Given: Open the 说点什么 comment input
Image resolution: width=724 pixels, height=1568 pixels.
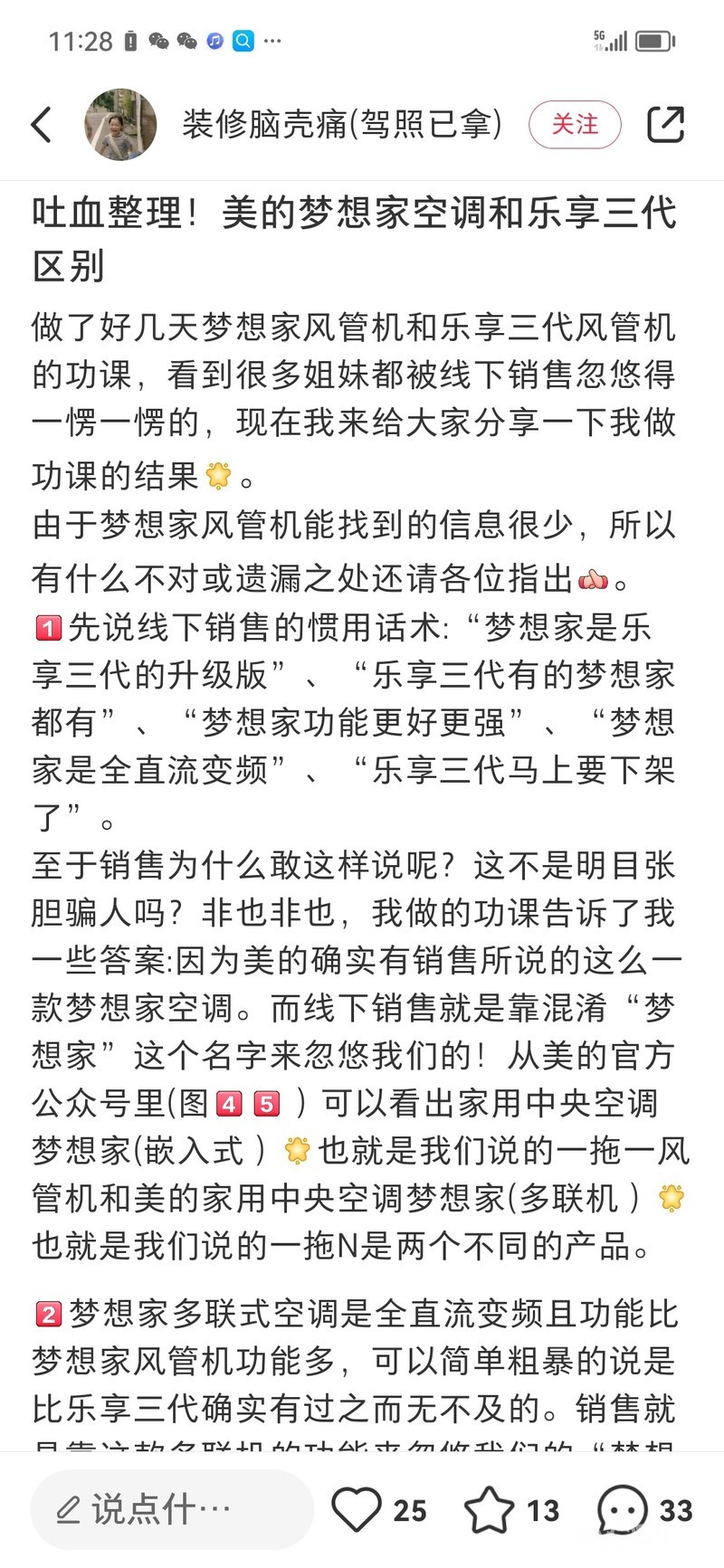Looking at the screenshot, I should 172,1509.
